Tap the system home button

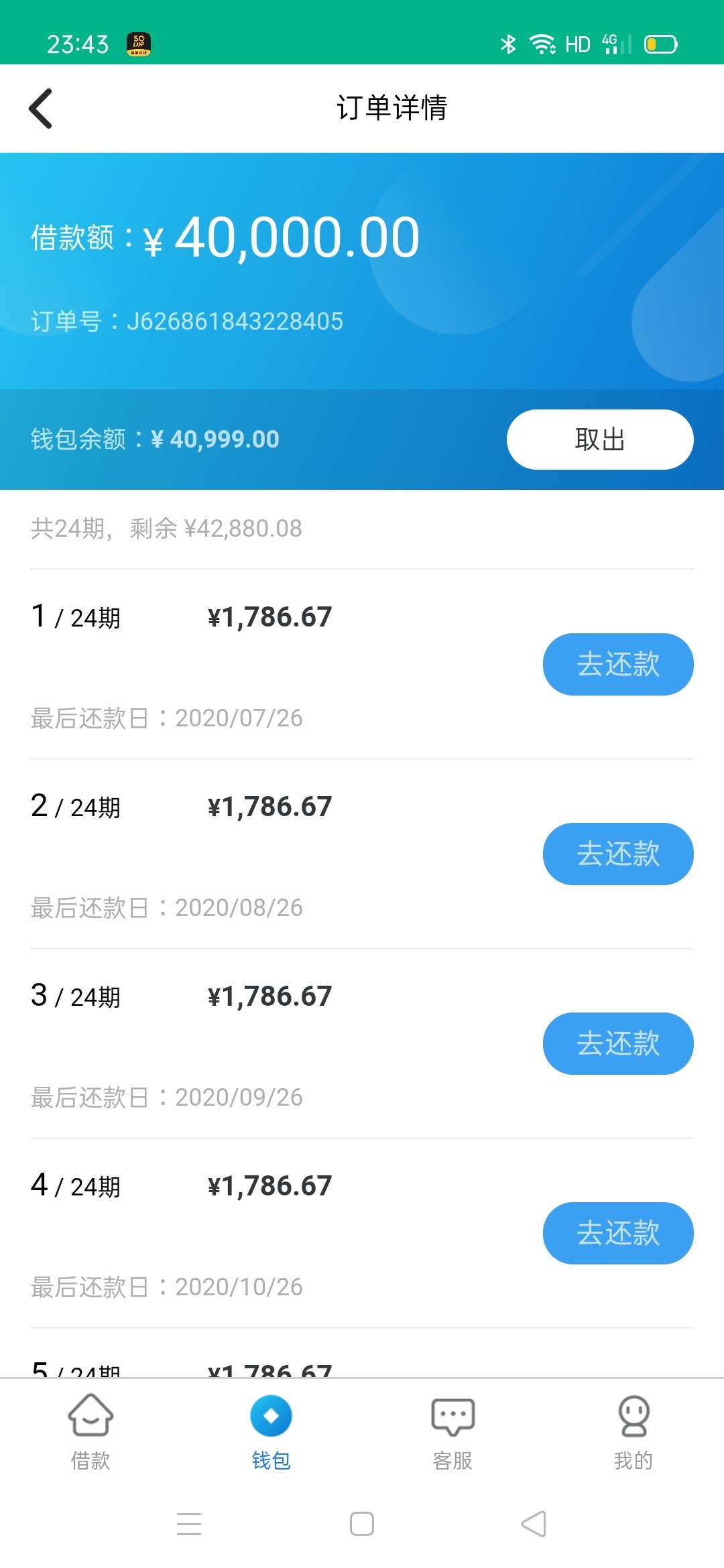click(362, 1524)
